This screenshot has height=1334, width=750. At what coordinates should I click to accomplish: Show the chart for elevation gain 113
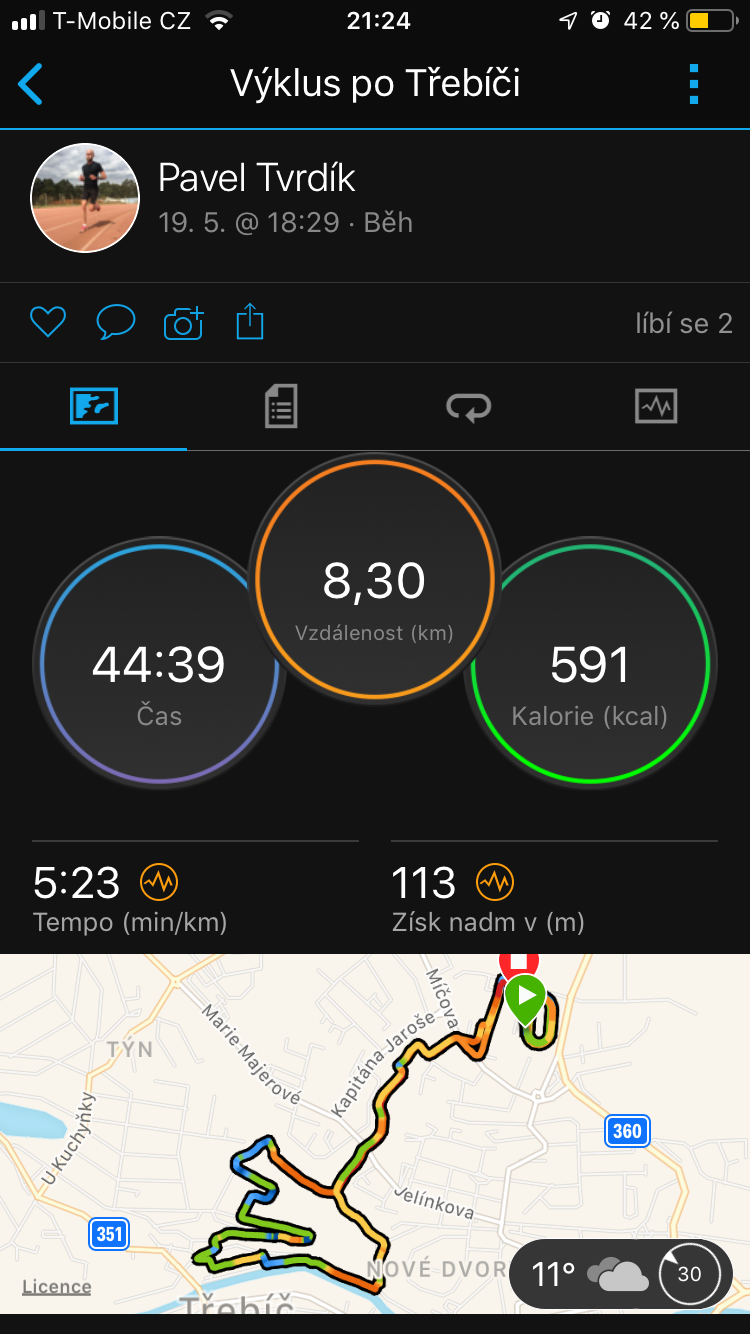(x=494, y=882)
